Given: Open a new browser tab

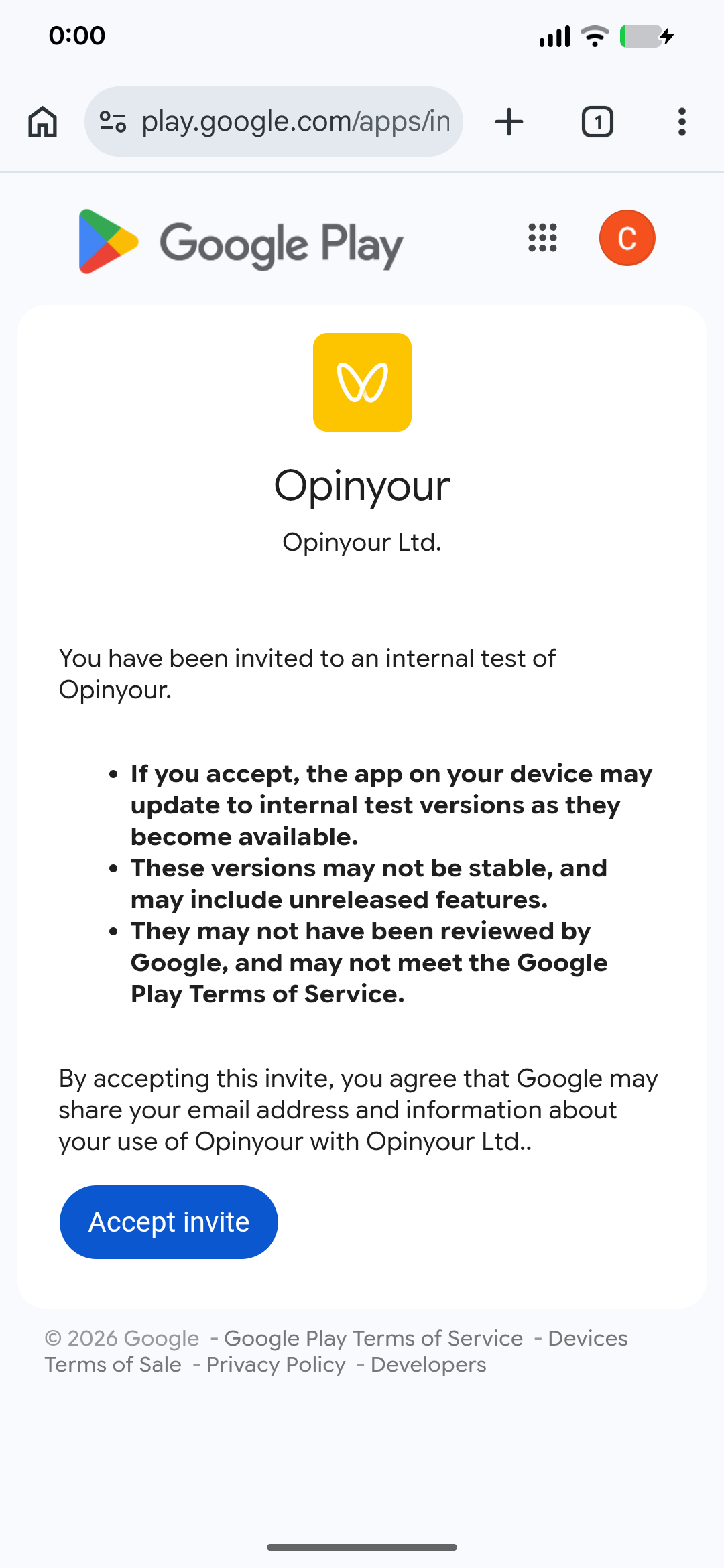Looking at the screenshot, I should pyautogui.click(x=509, y=122).
